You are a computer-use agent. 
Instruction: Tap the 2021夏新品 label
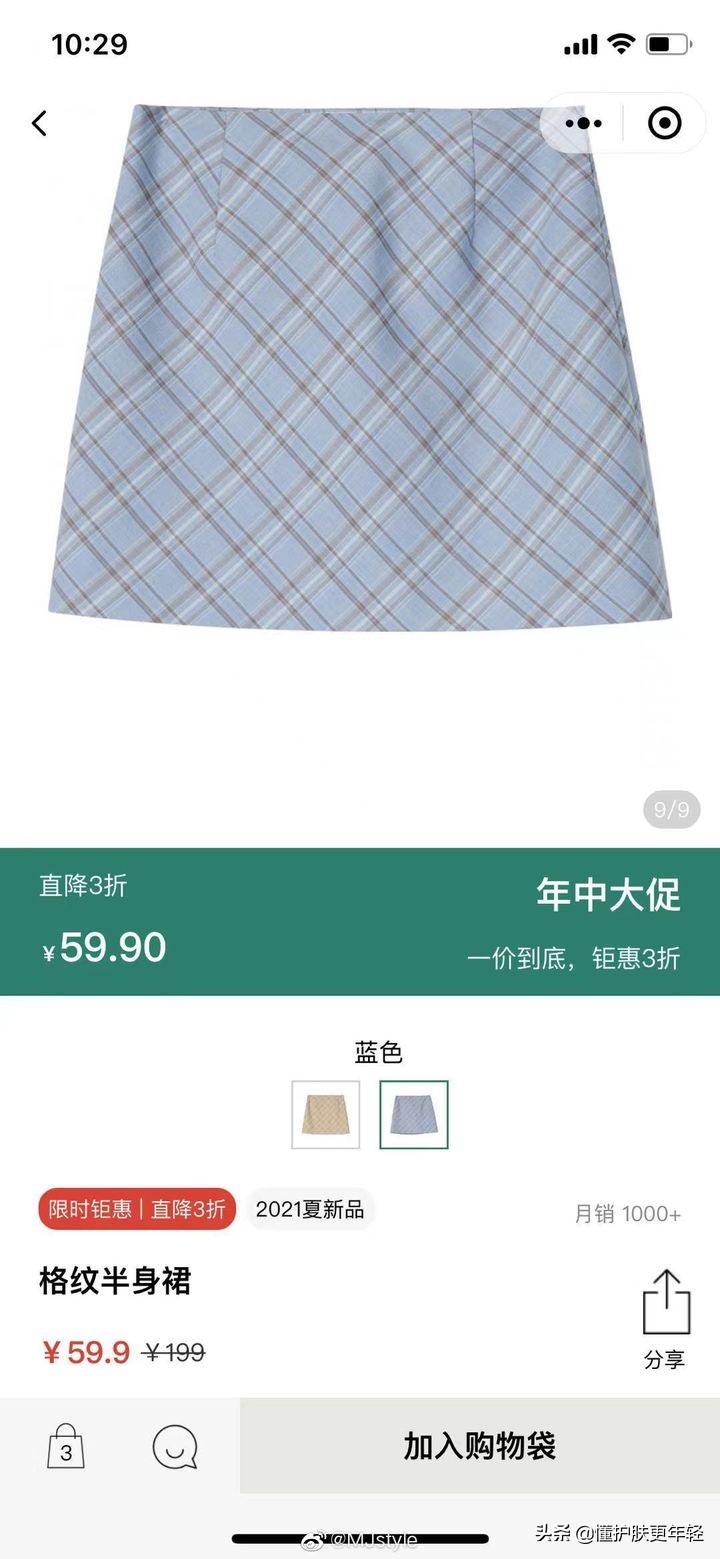coord(310,1209)
